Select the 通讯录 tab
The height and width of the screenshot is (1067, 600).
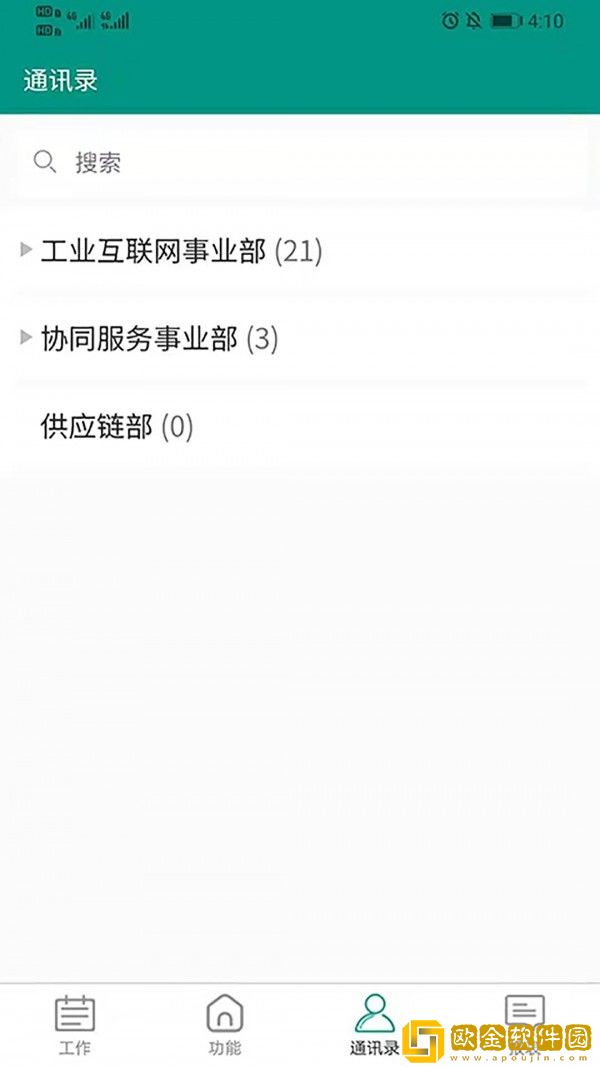point(374,1024)
